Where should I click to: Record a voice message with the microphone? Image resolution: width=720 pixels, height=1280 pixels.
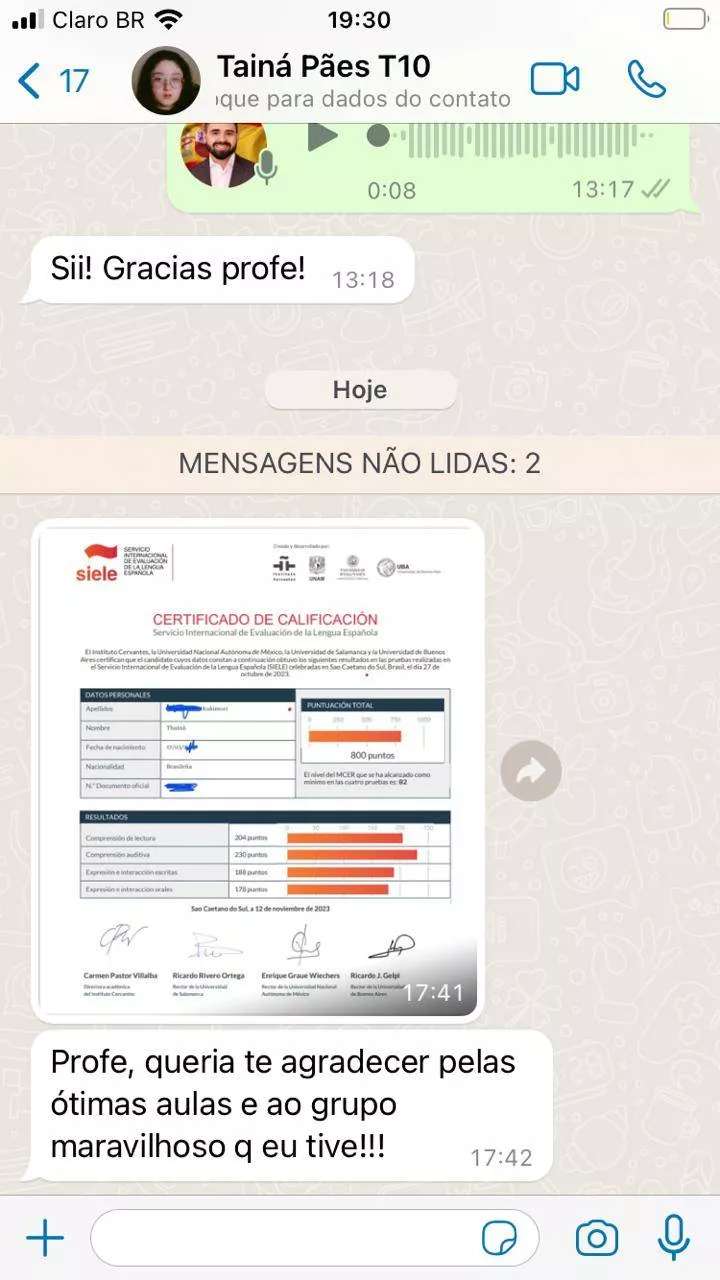pyautogui.click(x=674, y=1238)
